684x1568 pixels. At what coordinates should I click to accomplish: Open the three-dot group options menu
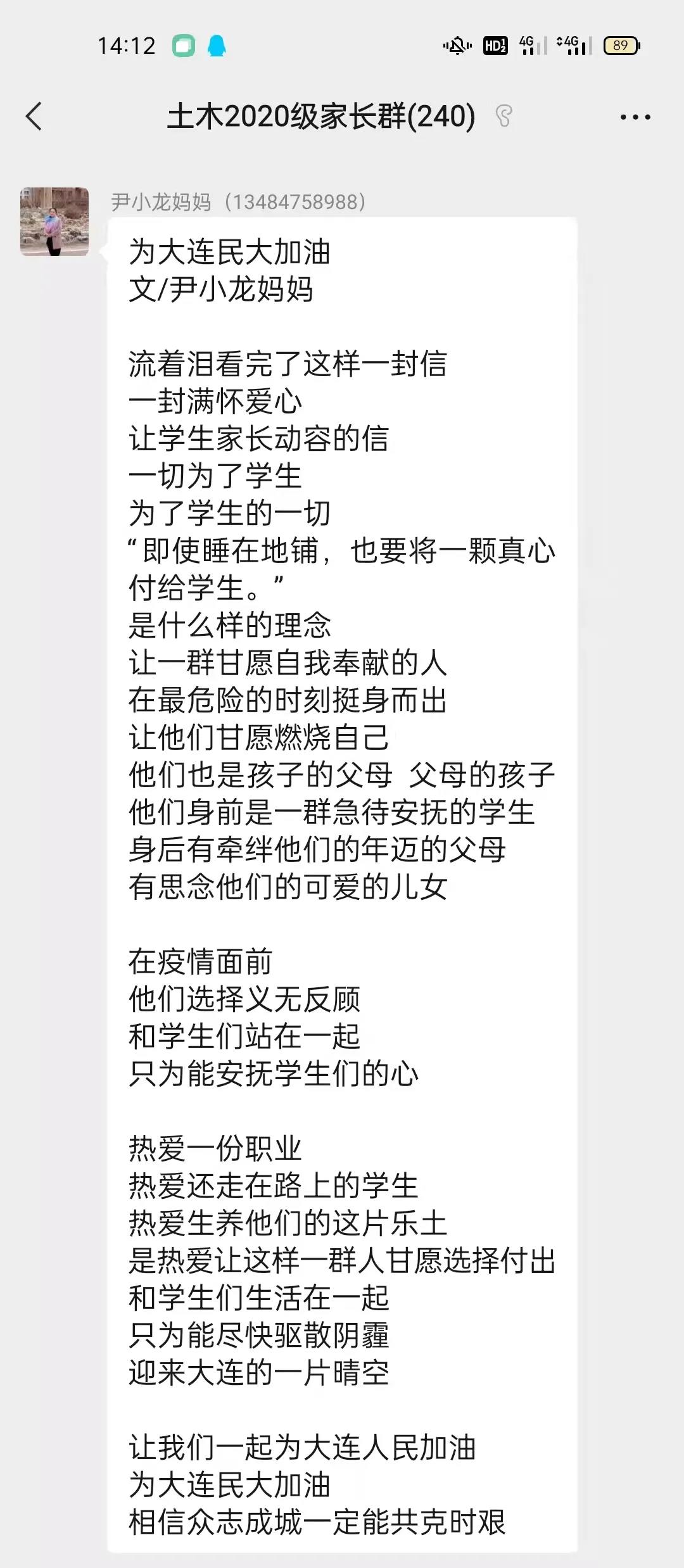(x=635, y=117)
